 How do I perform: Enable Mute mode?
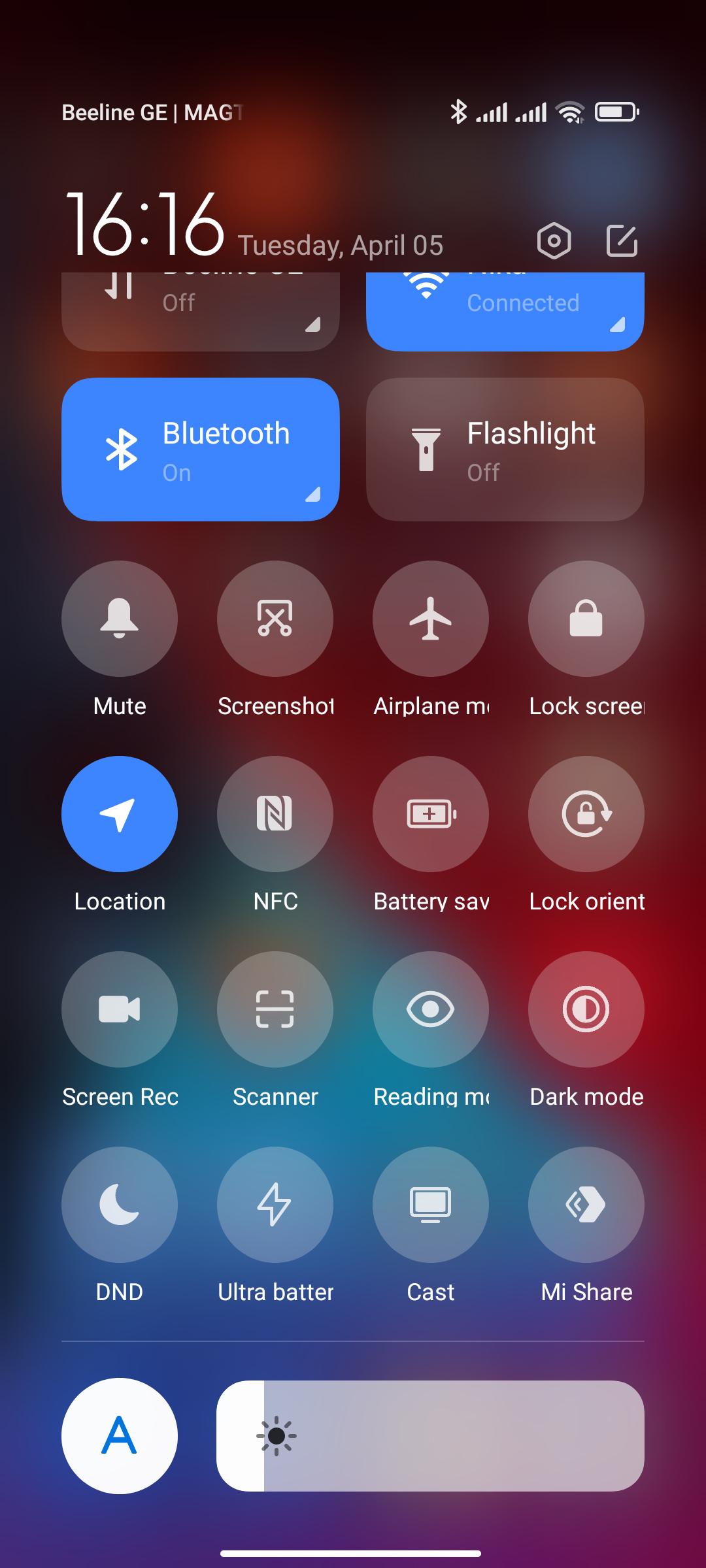[x=120, y=618]
